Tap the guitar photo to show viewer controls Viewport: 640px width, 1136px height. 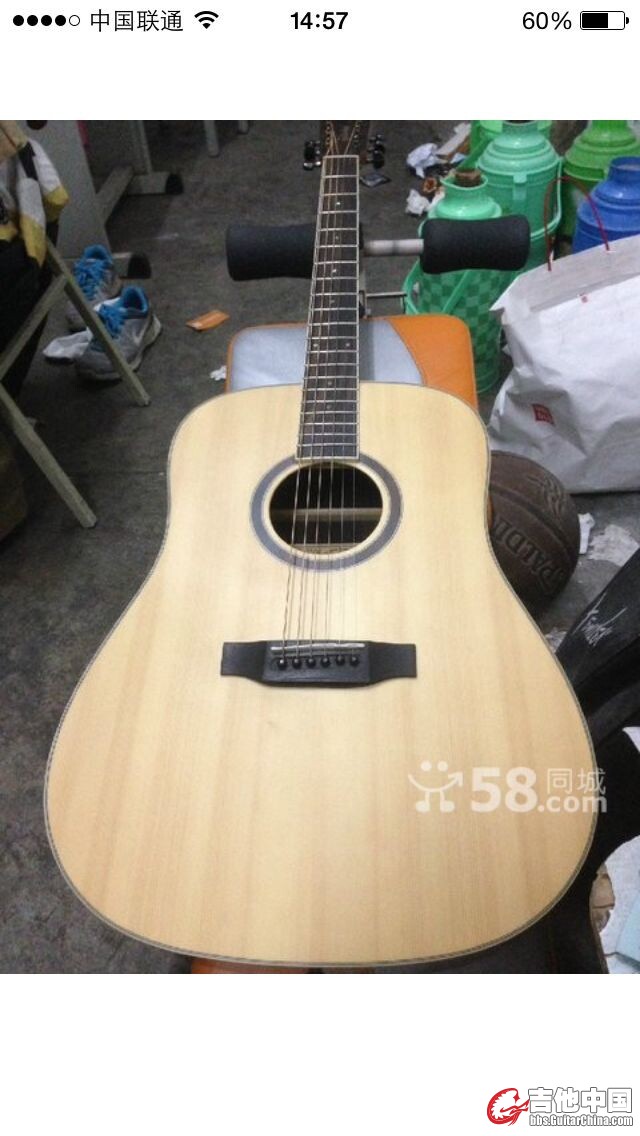320,546
